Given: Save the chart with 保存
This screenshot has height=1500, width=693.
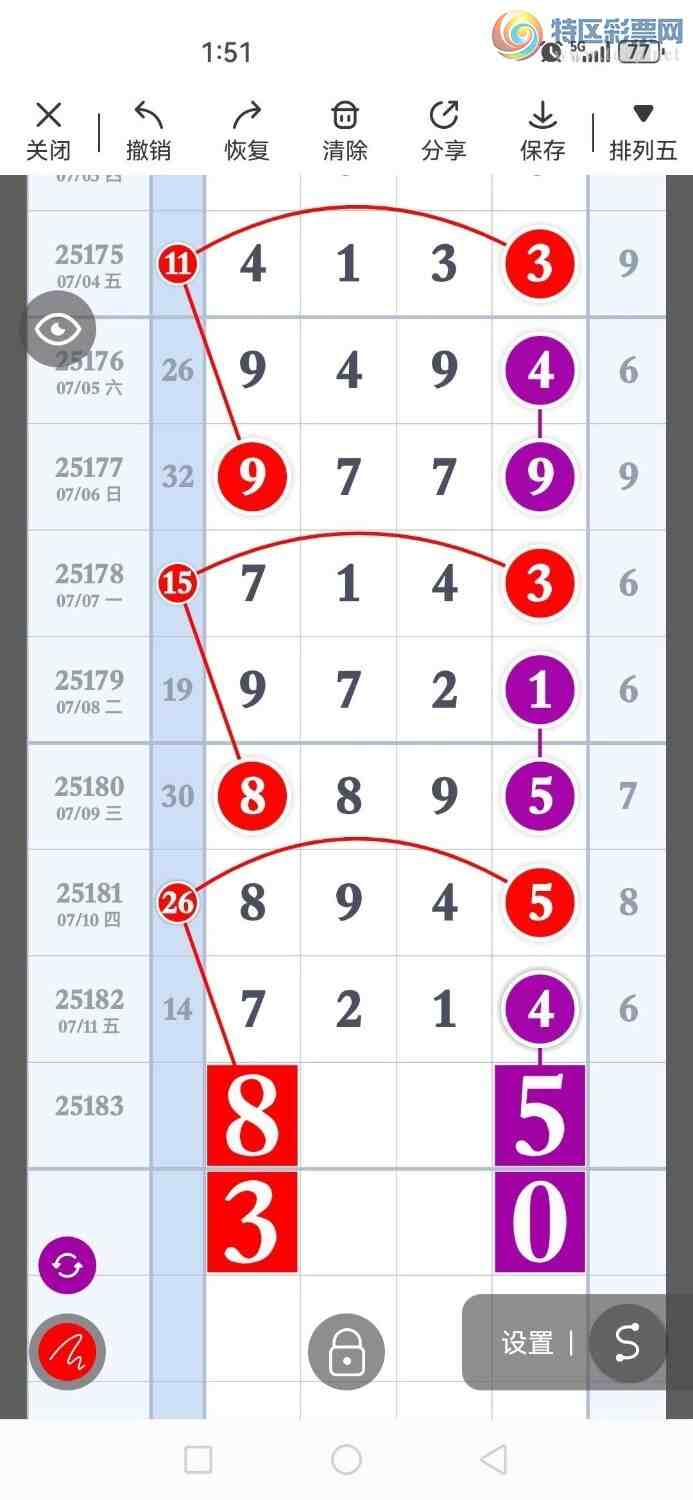Looking at the screenshot, I should [542, 131].
